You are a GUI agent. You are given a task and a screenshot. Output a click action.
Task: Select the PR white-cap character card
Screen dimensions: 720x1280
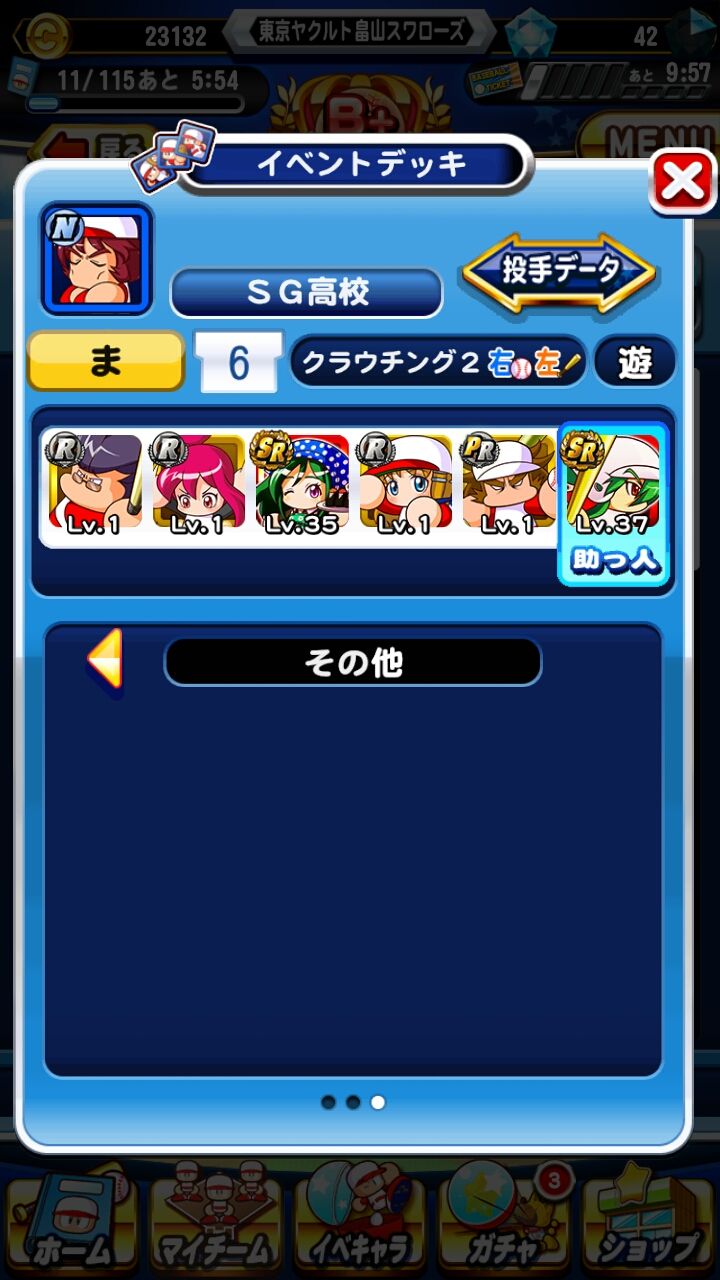click(508, 483)
